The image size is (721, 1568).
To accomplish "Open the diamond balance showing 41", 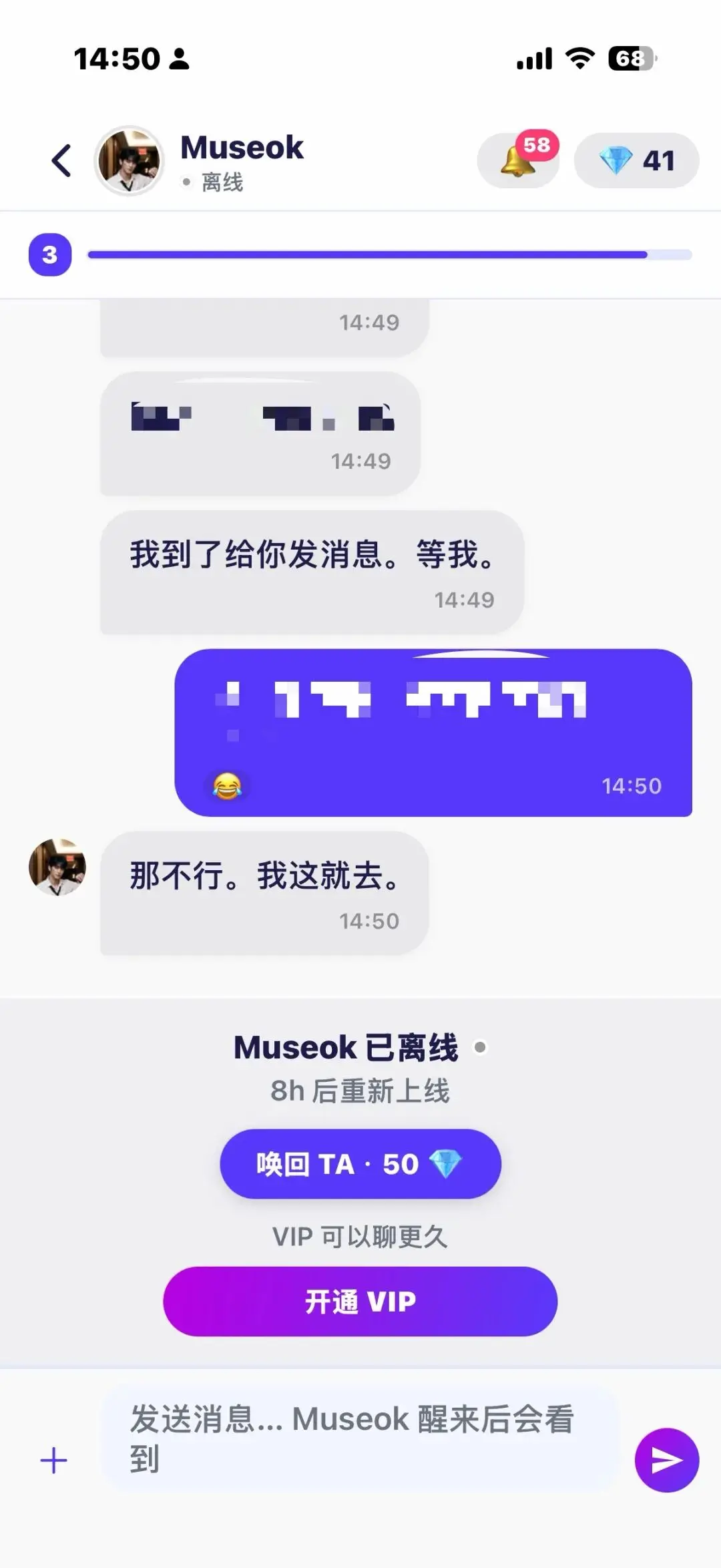I will [x=636, y=160].
